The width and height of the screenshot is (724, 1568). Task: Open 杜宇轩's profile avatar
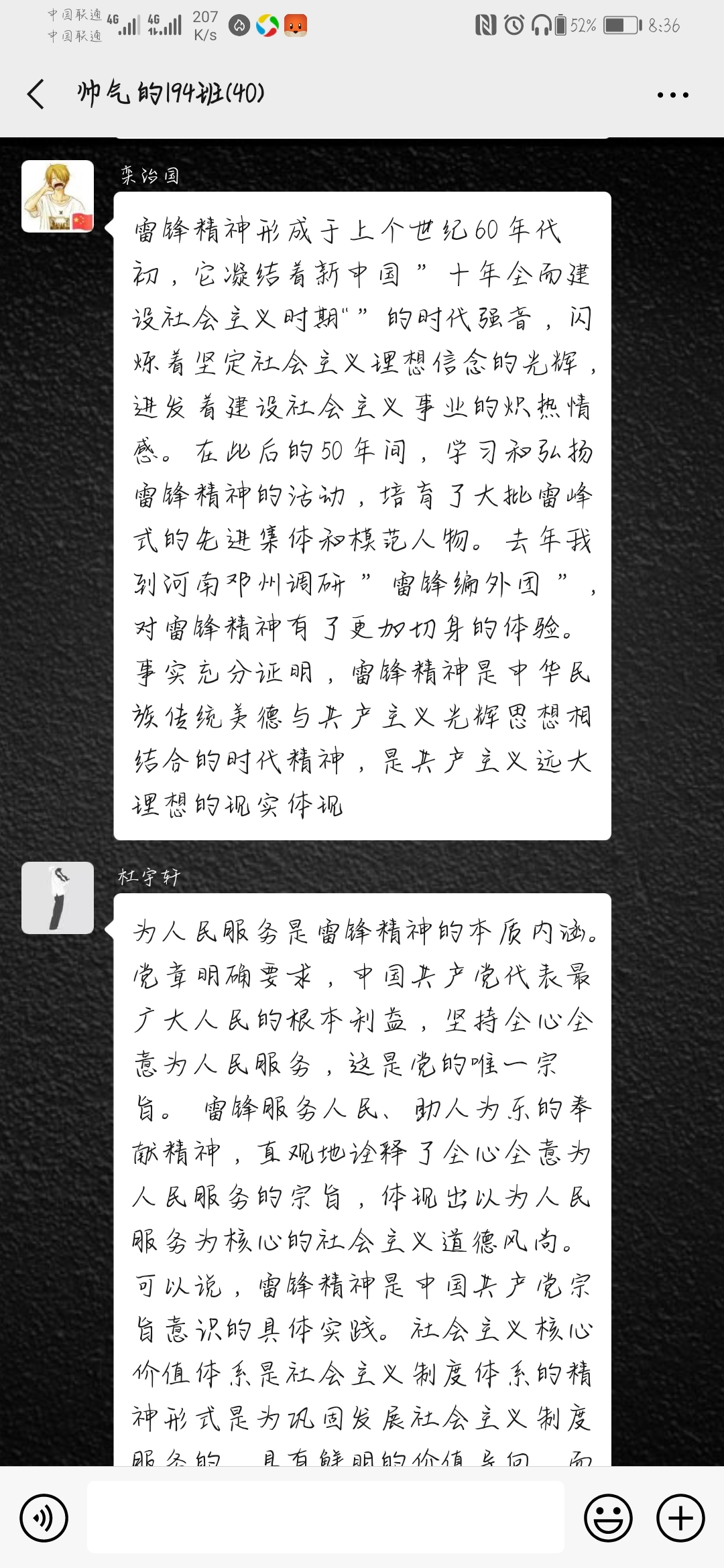tap(58, 898)
